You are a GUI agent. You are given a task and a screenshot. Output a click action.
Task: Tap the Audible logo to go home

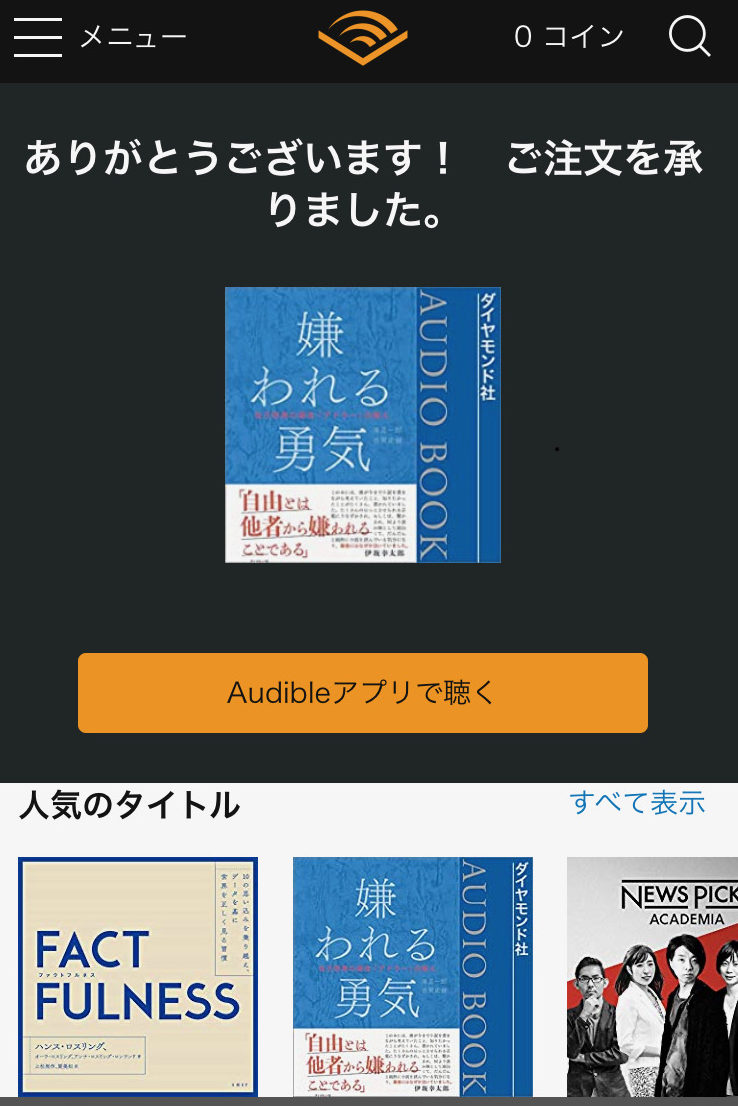[362, 38]
